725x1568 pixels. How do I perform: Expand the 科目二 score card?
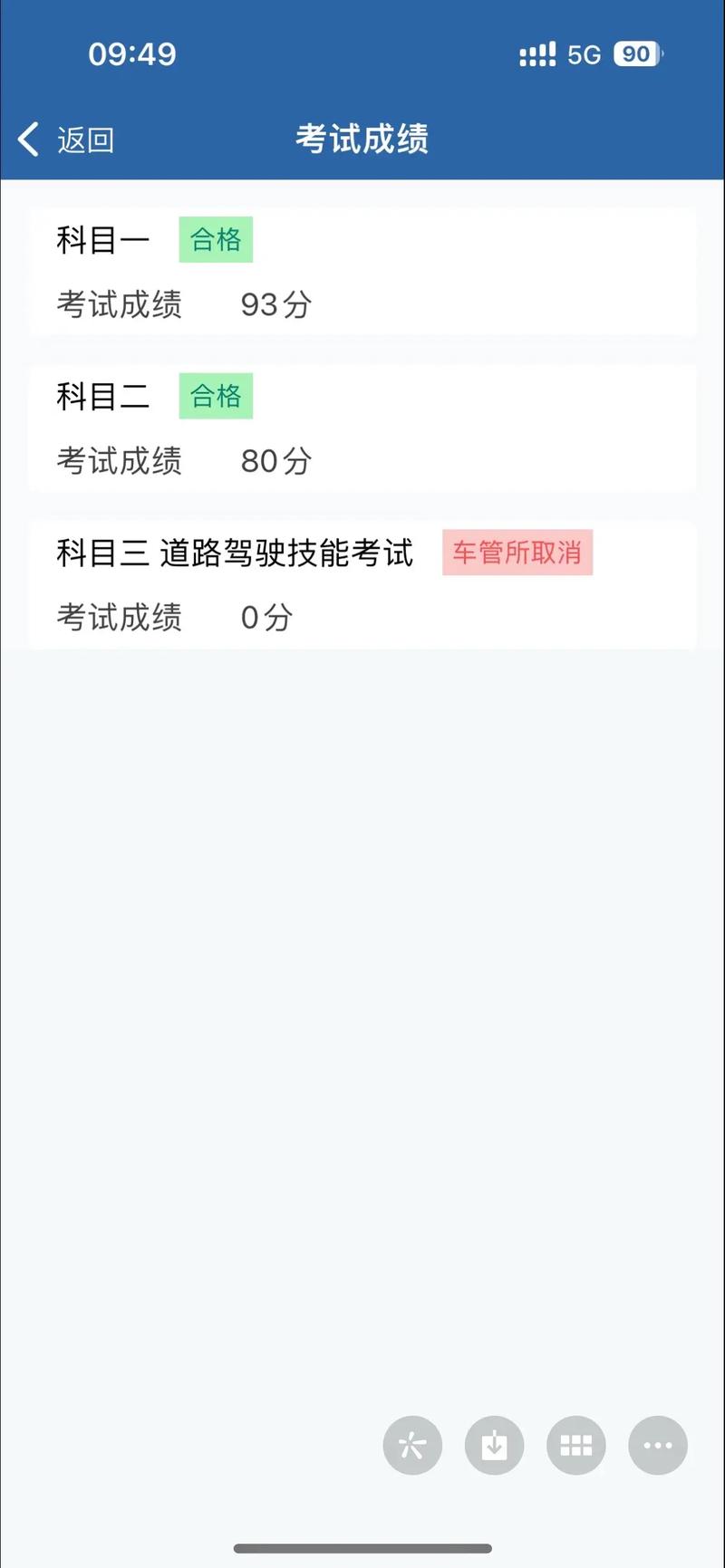point(362,428)
